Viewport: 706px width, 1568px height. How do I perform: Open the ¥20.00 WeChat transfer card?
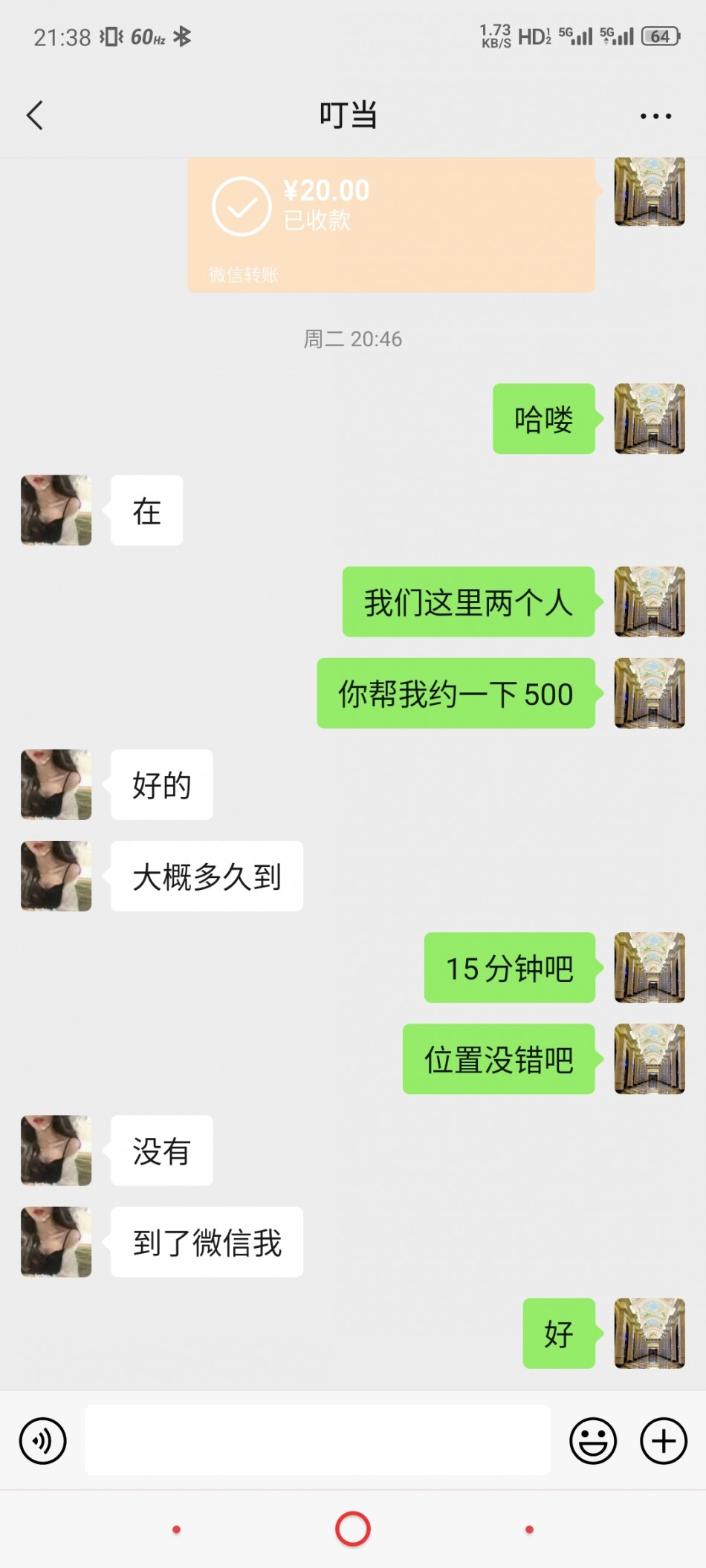point(391,223)
